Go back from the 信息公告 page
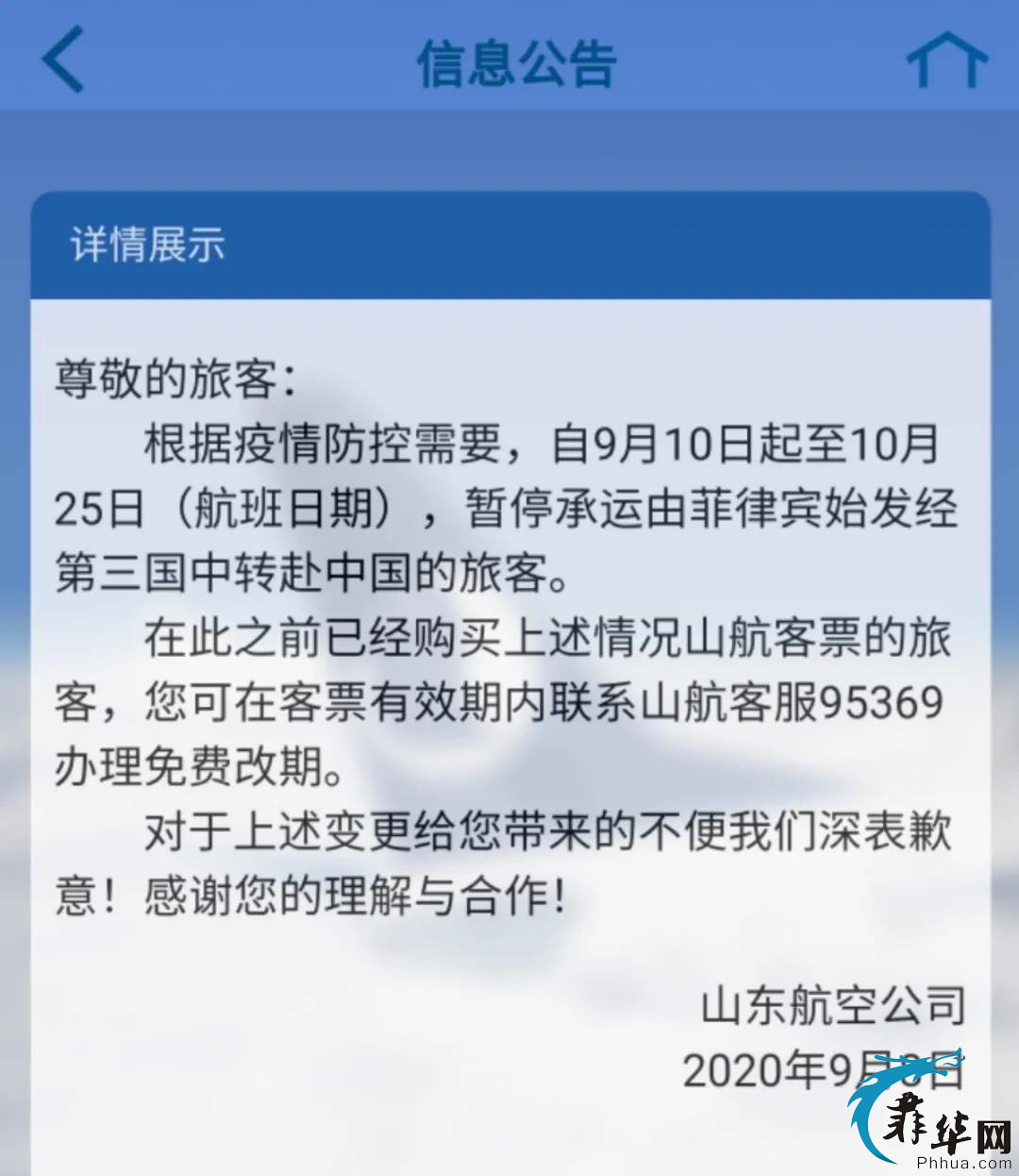The width and height of the screenshot is (1019, 1176). pos(63,59)
